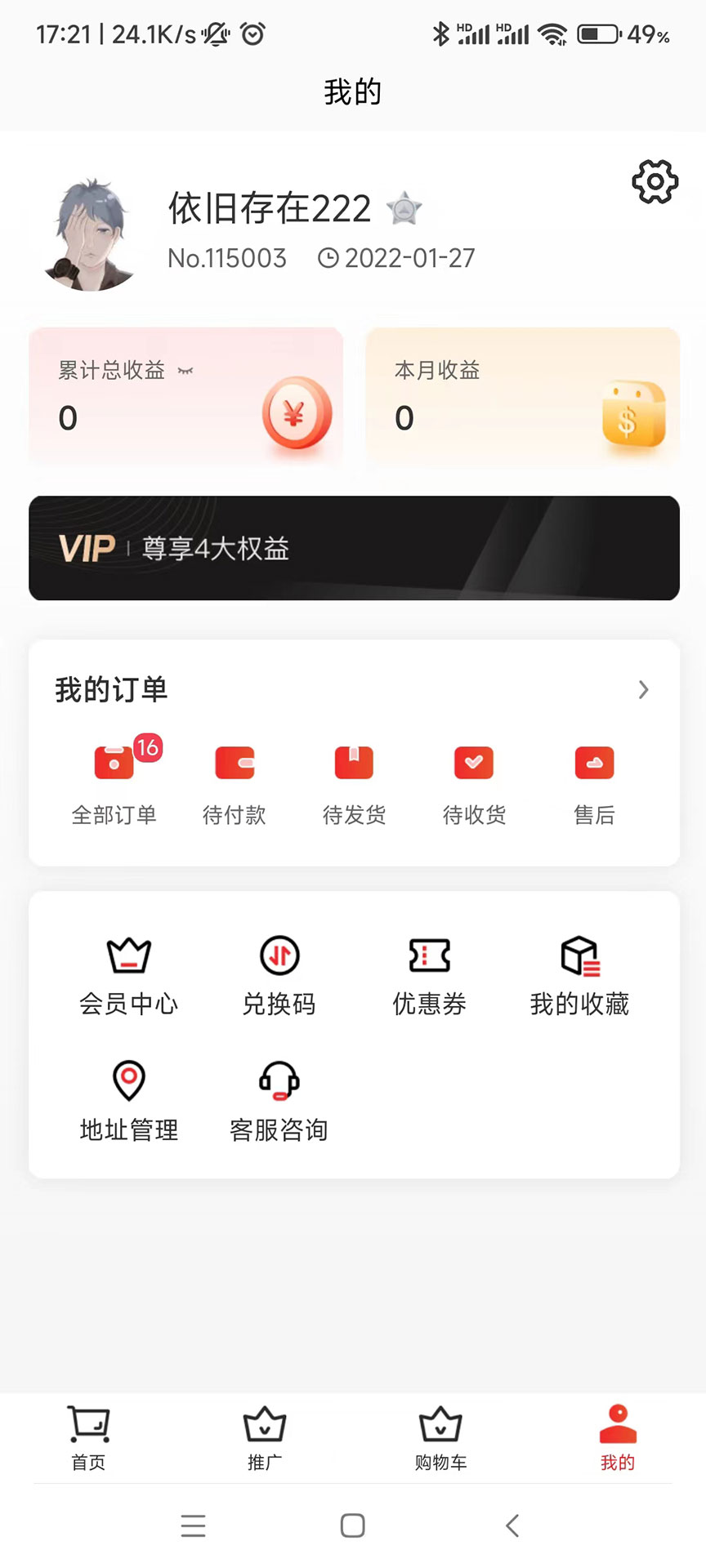Viewport: 706px width, 1568px height.
Task: View my 优惠券 coupons
Action: [429, 976]
